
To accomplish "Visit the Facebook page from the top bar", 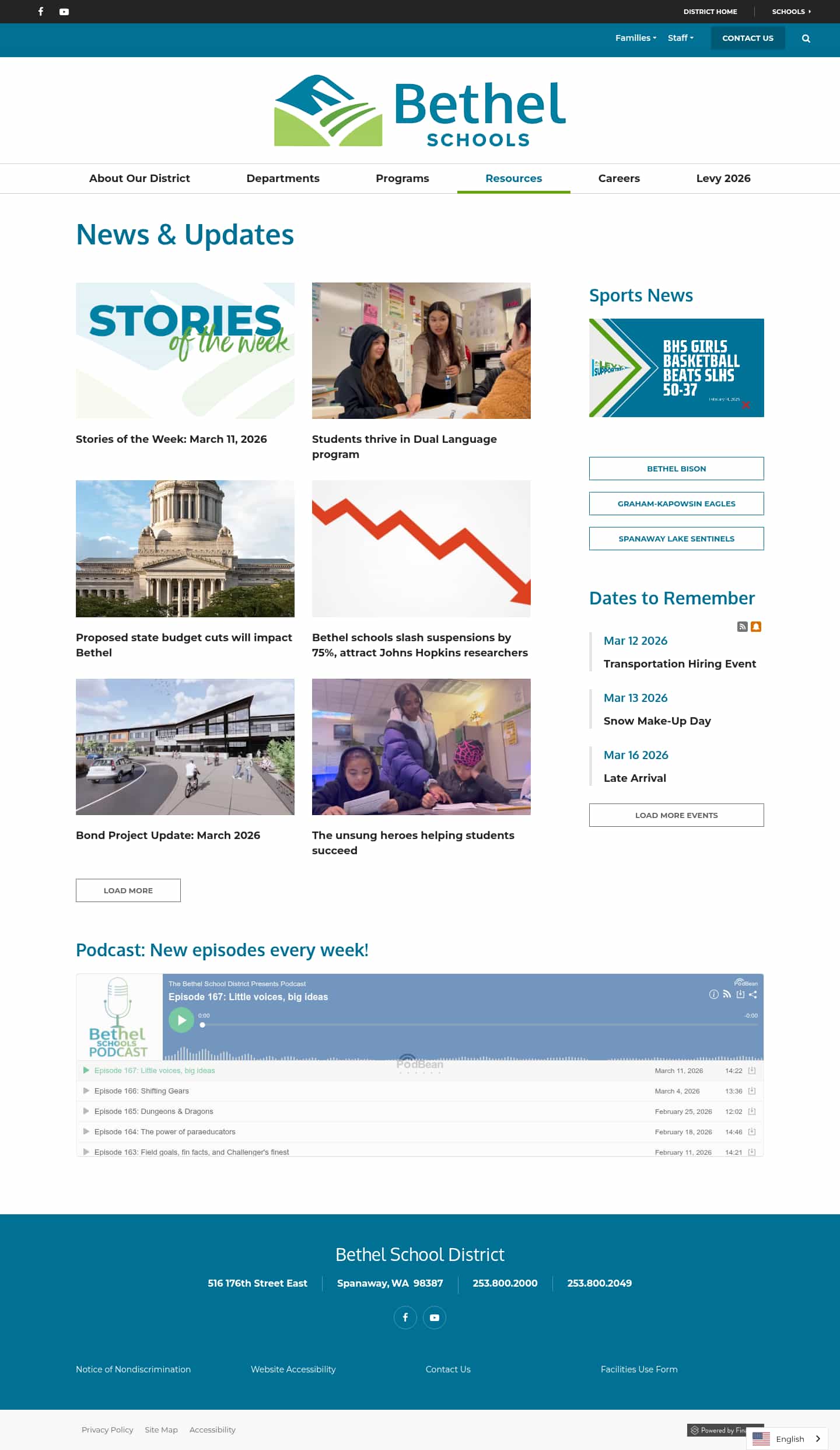I will [41, 12].
